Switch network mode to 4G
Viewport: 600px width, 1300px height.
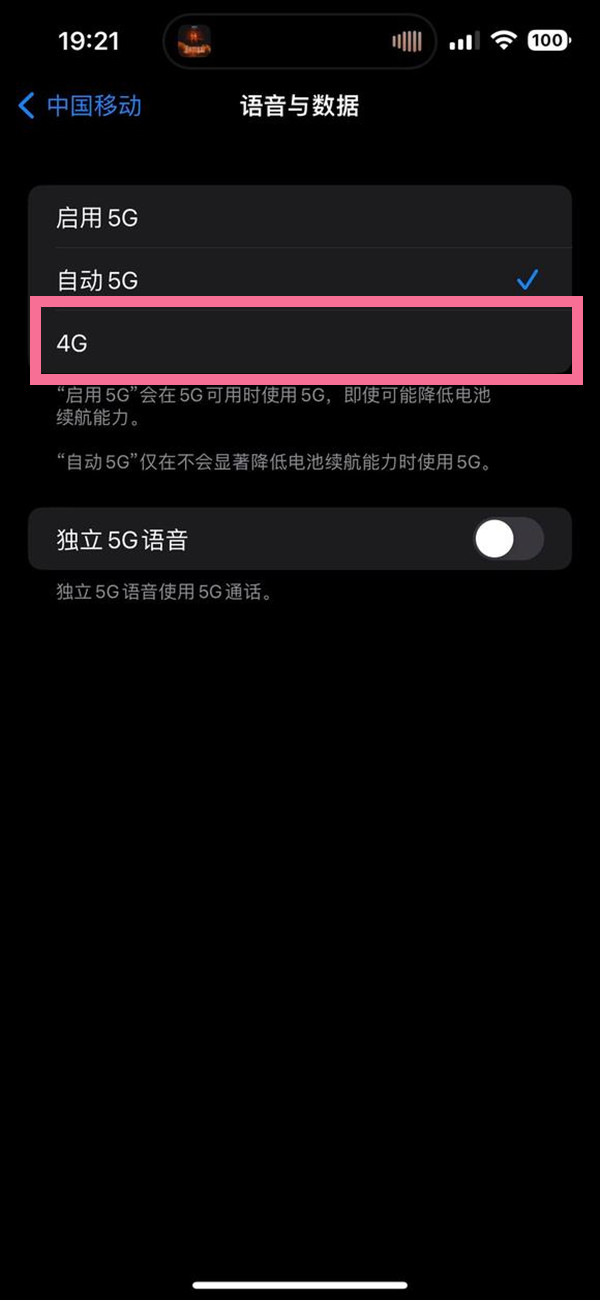coord(300,342)
